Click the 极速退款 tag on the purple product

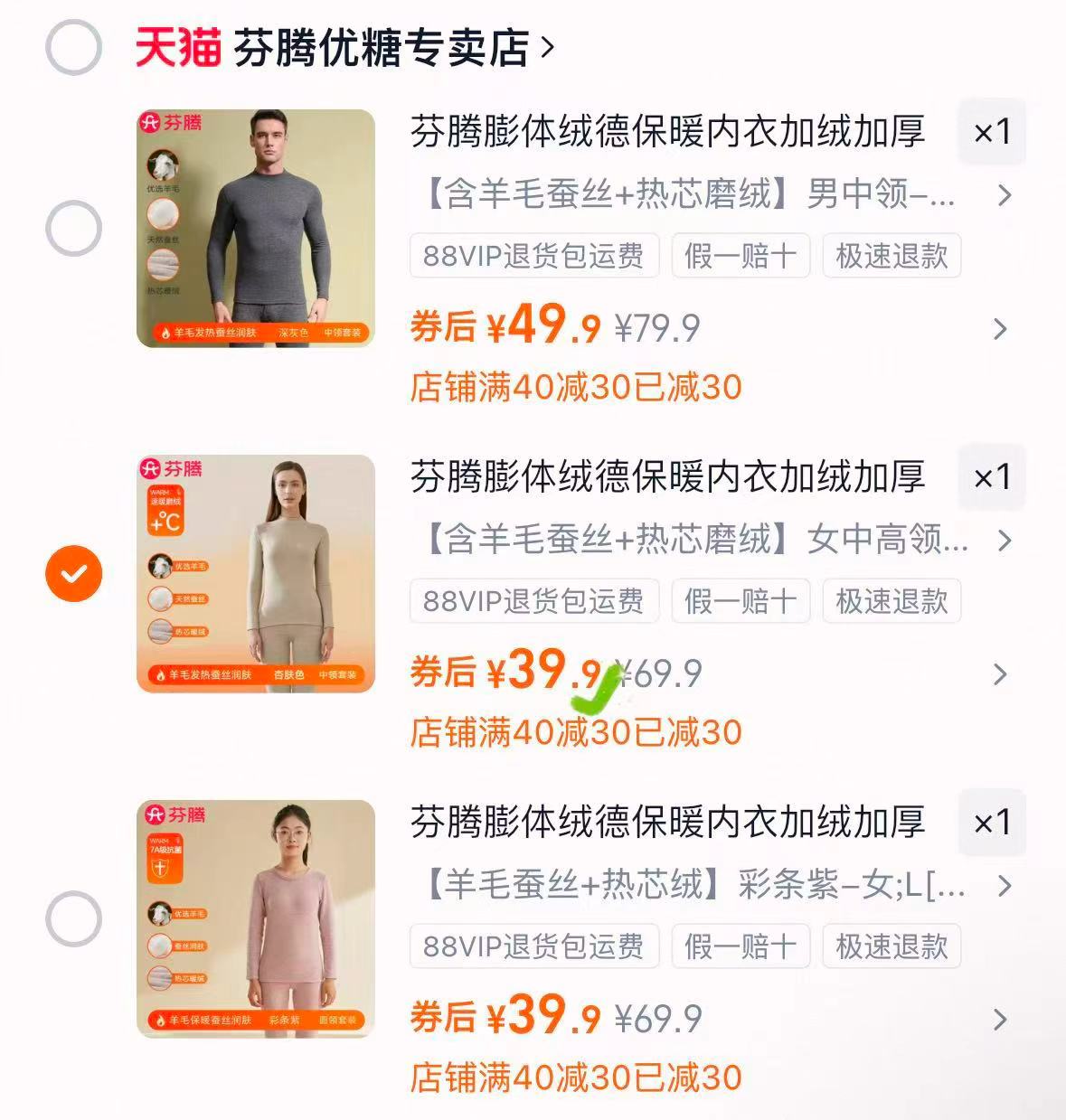point(891,947)
